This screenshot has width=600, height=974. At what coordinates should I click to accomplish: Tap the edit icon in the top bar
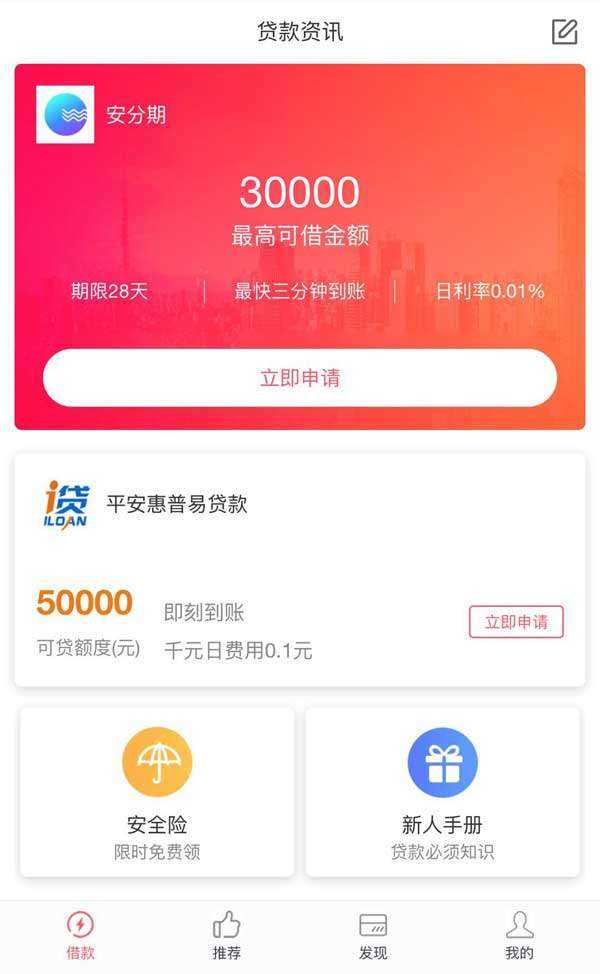(565, 32)
